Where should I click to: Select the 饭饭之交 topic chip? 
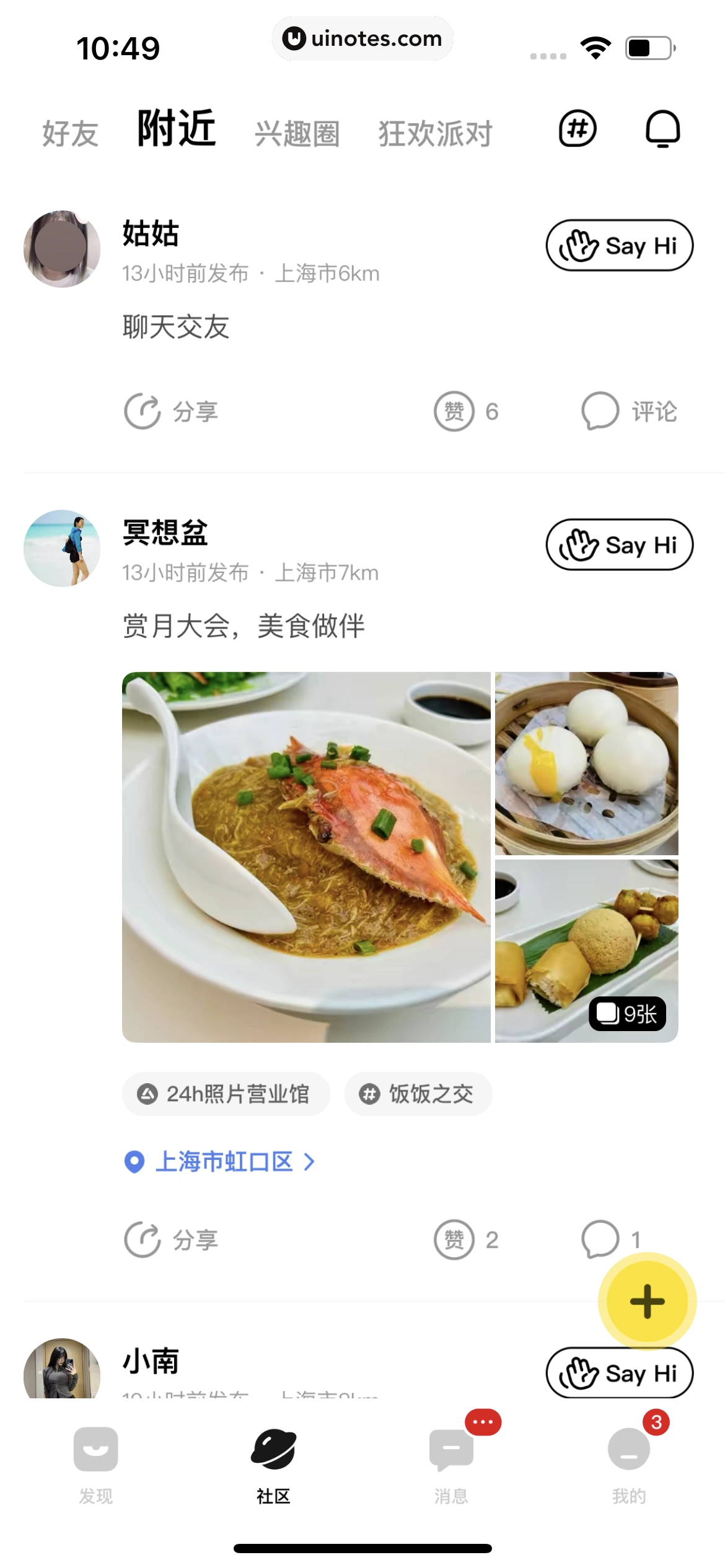[418, 1094]
